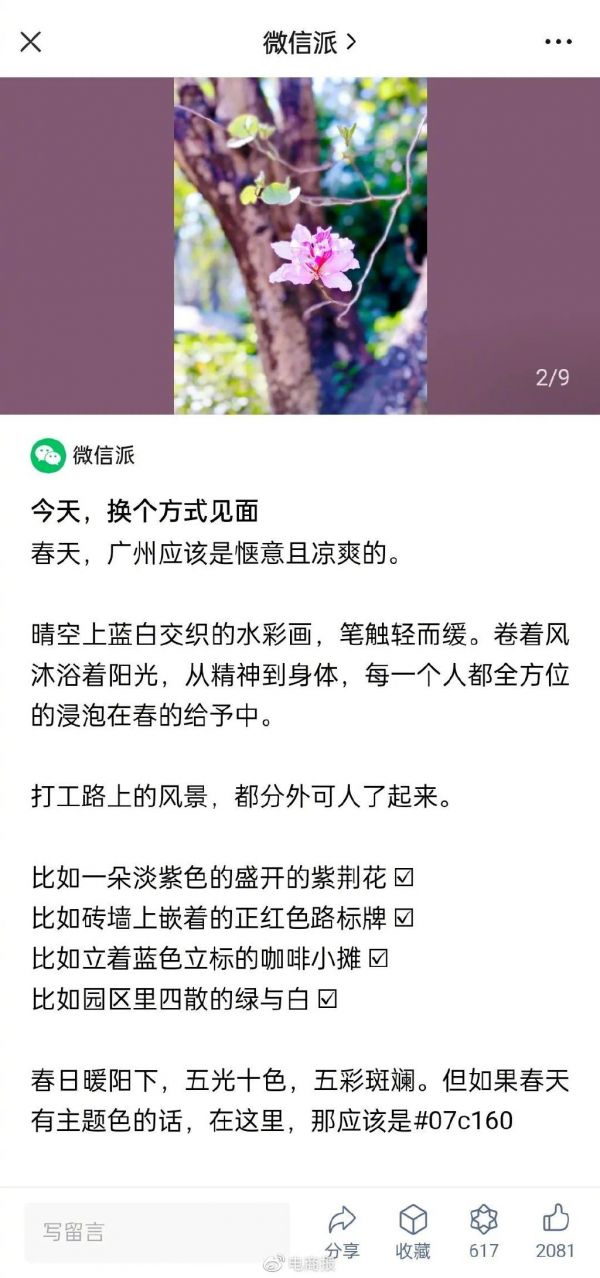Save the article with 收藏
The height and width of the screenshot is (1278, 600).
pos(413,1231)
